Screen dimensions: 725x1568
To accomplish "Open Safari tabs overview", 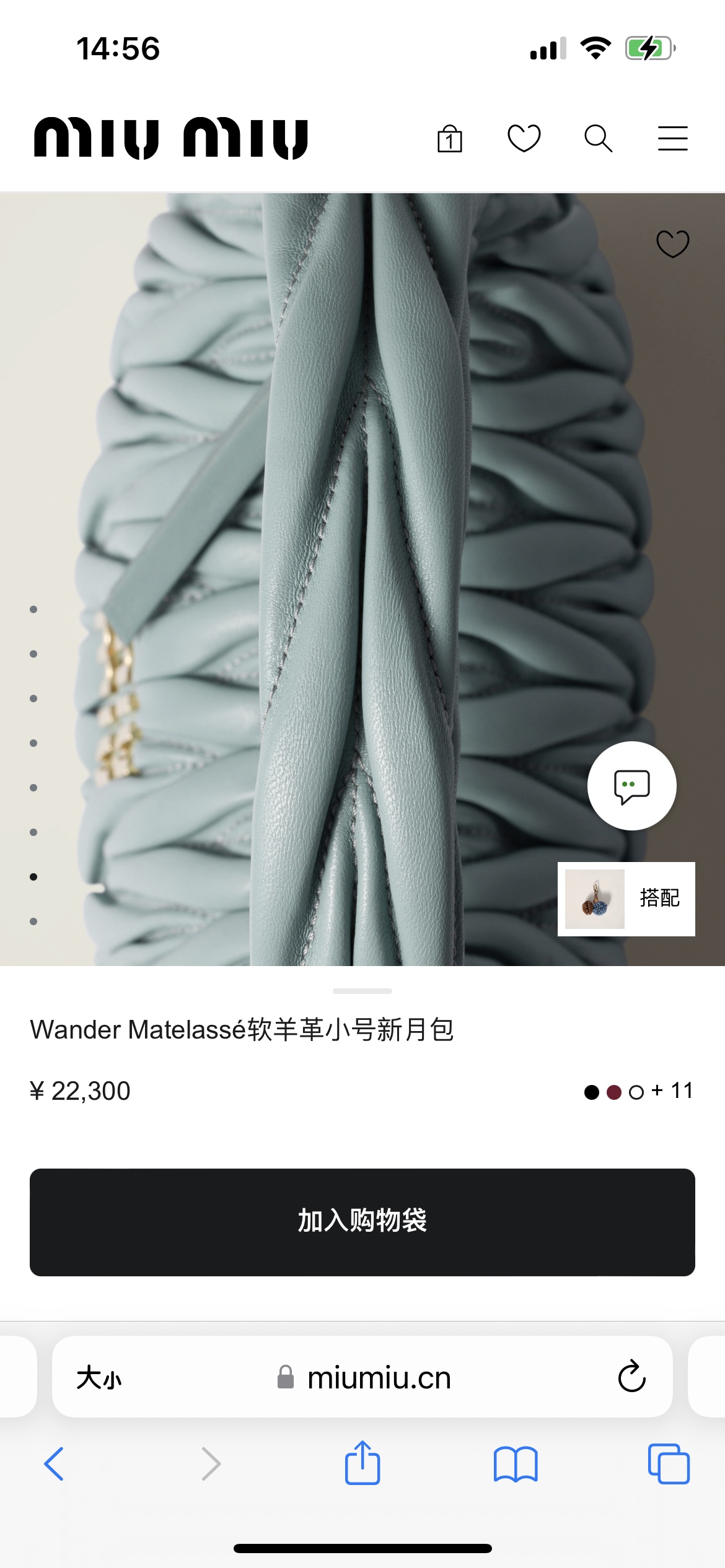I will pos(669,1464).
